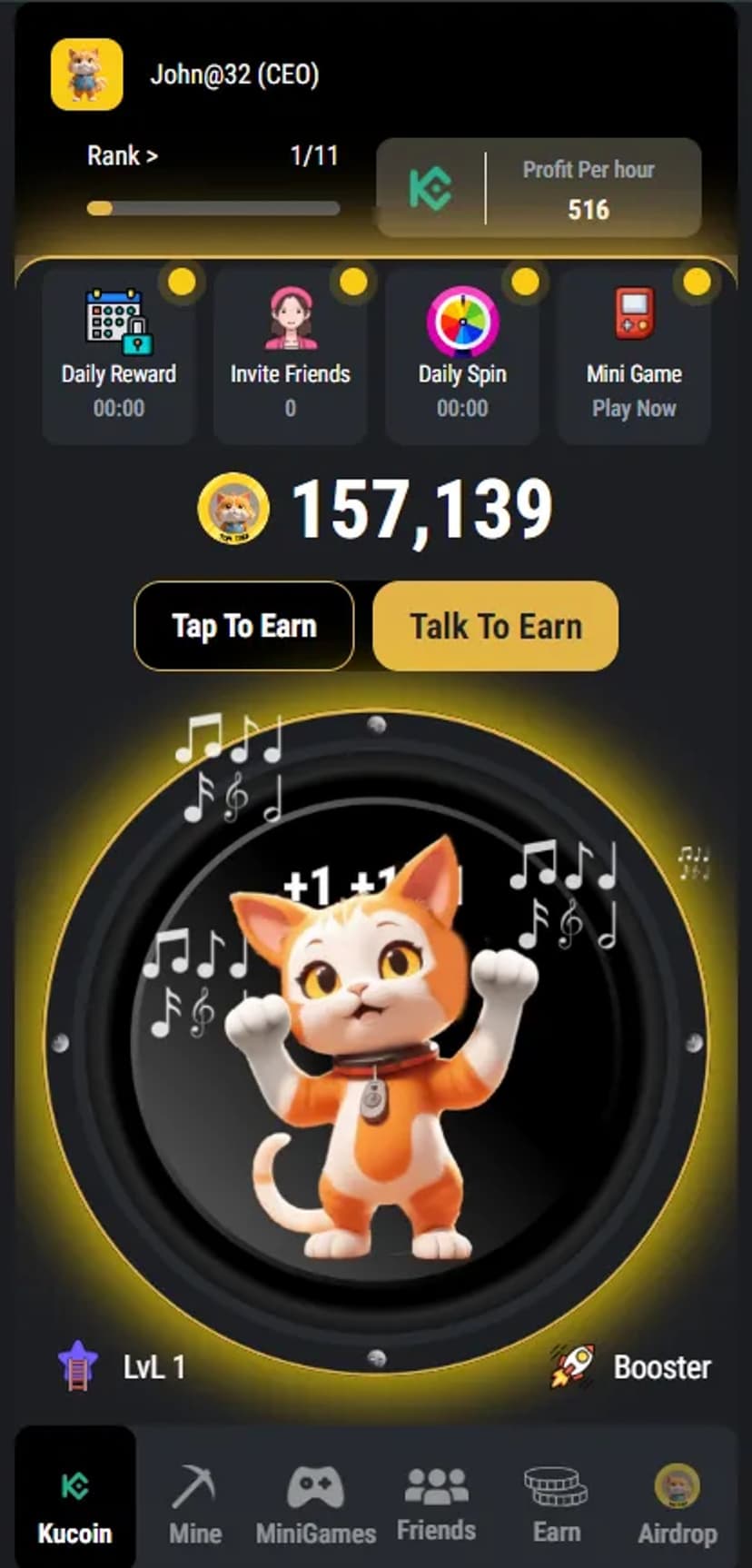Open the Invite Friends card
Viewport: 752px width, 1568px height.
pos(290,356)
